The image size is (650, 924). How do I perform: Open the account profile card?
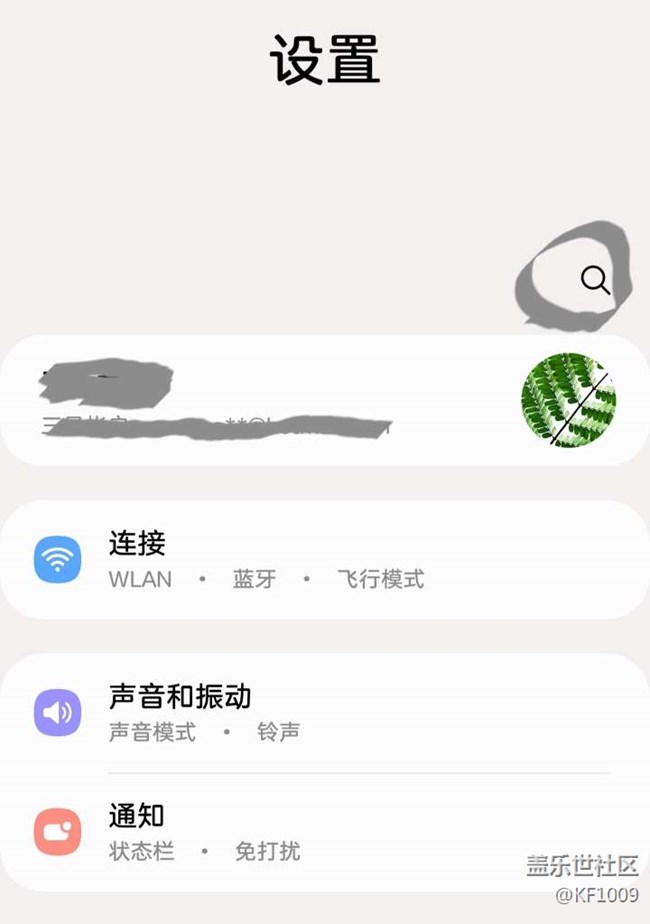[324, 400]
